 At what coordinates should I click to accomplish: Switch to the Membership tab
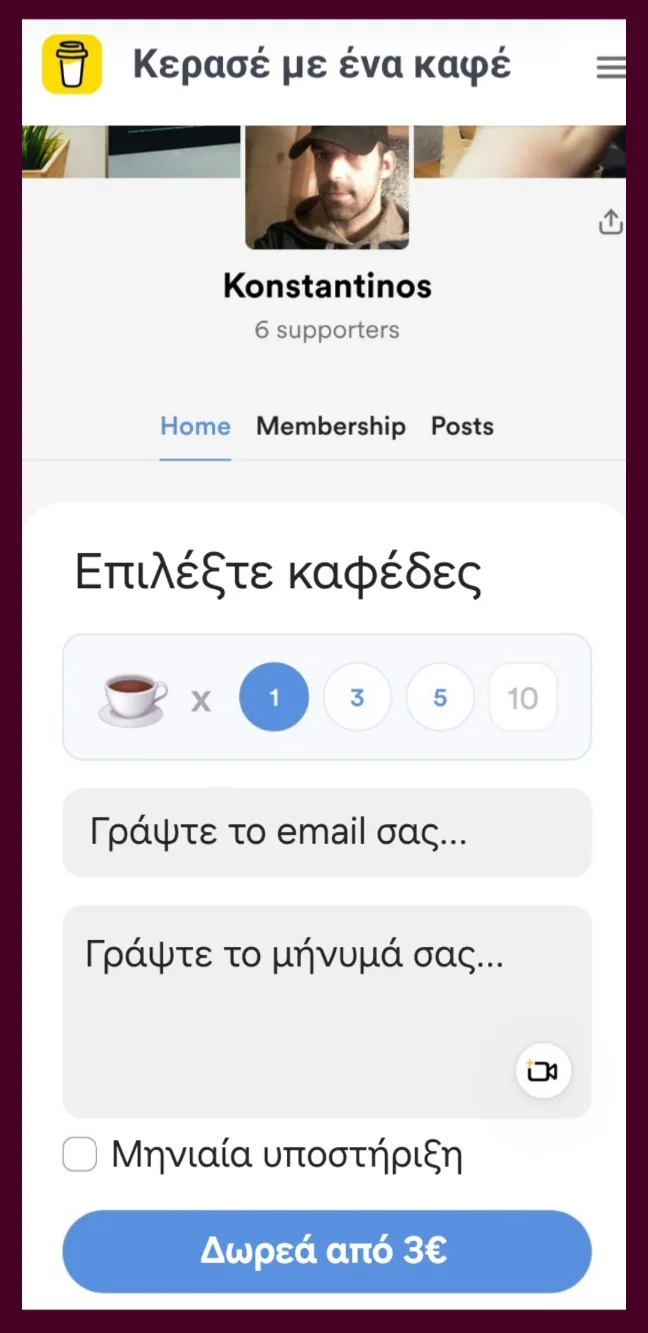[330, 426]
